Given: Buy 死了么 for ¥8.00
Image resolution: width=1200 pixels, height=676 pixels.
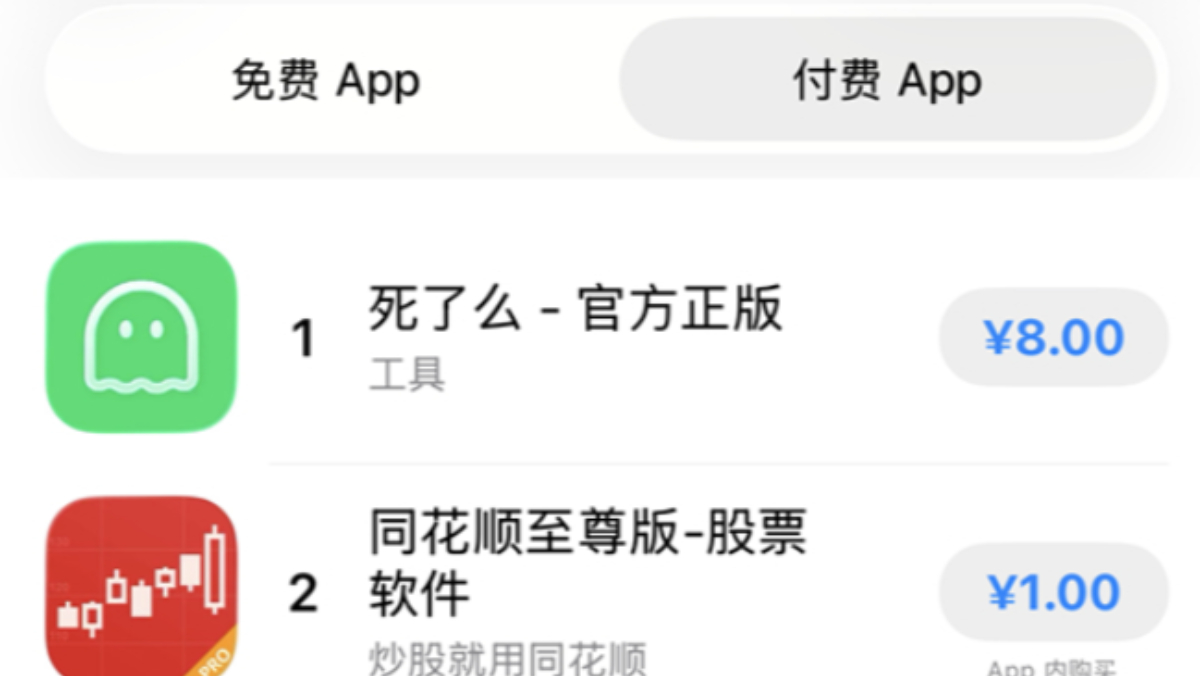Looking at the screenshot, I should coord(1053,338).
